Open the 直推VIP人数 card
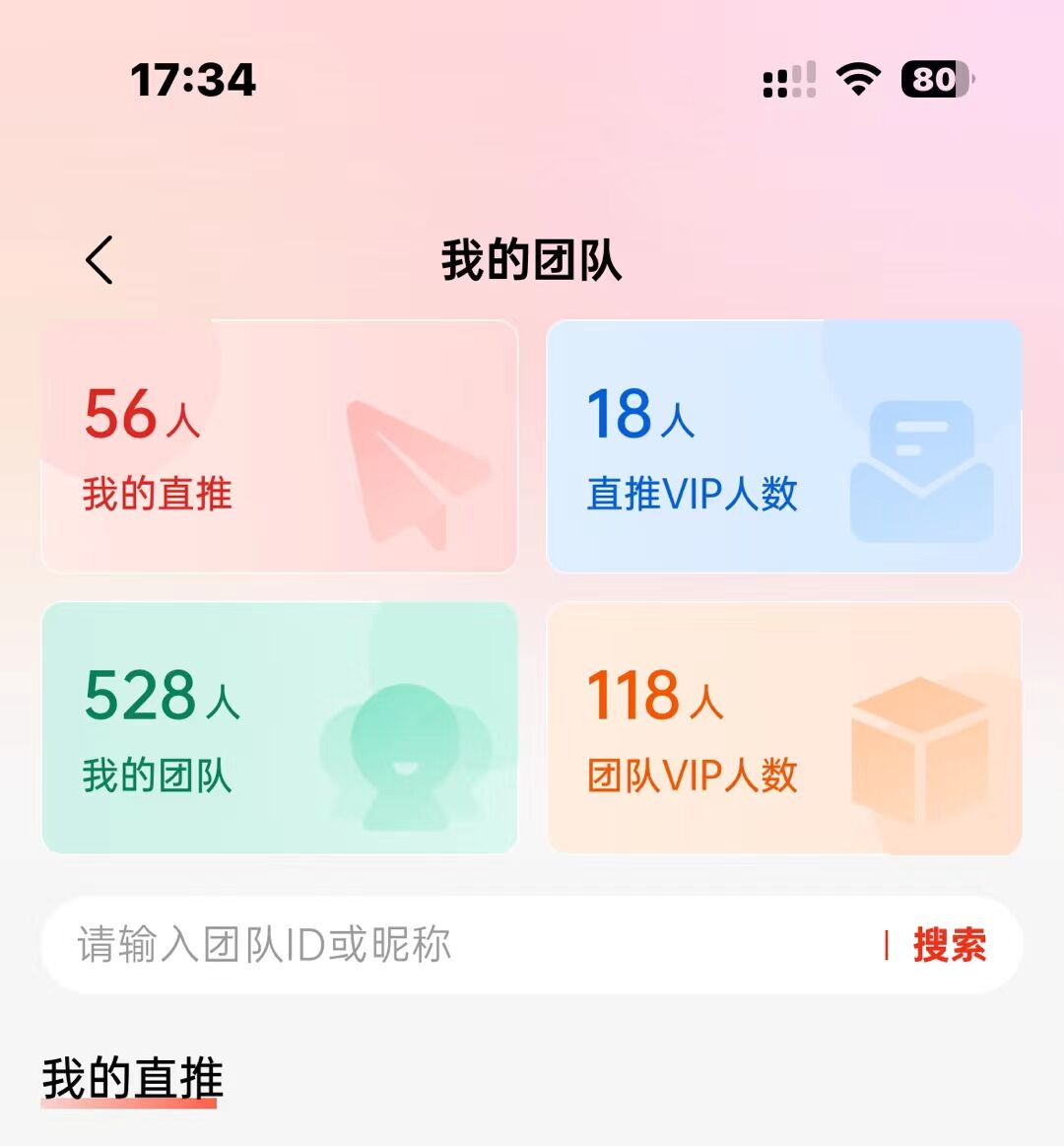This screenshot has width=1064, height=1146. pyautogui.click(x=784, y=446)
